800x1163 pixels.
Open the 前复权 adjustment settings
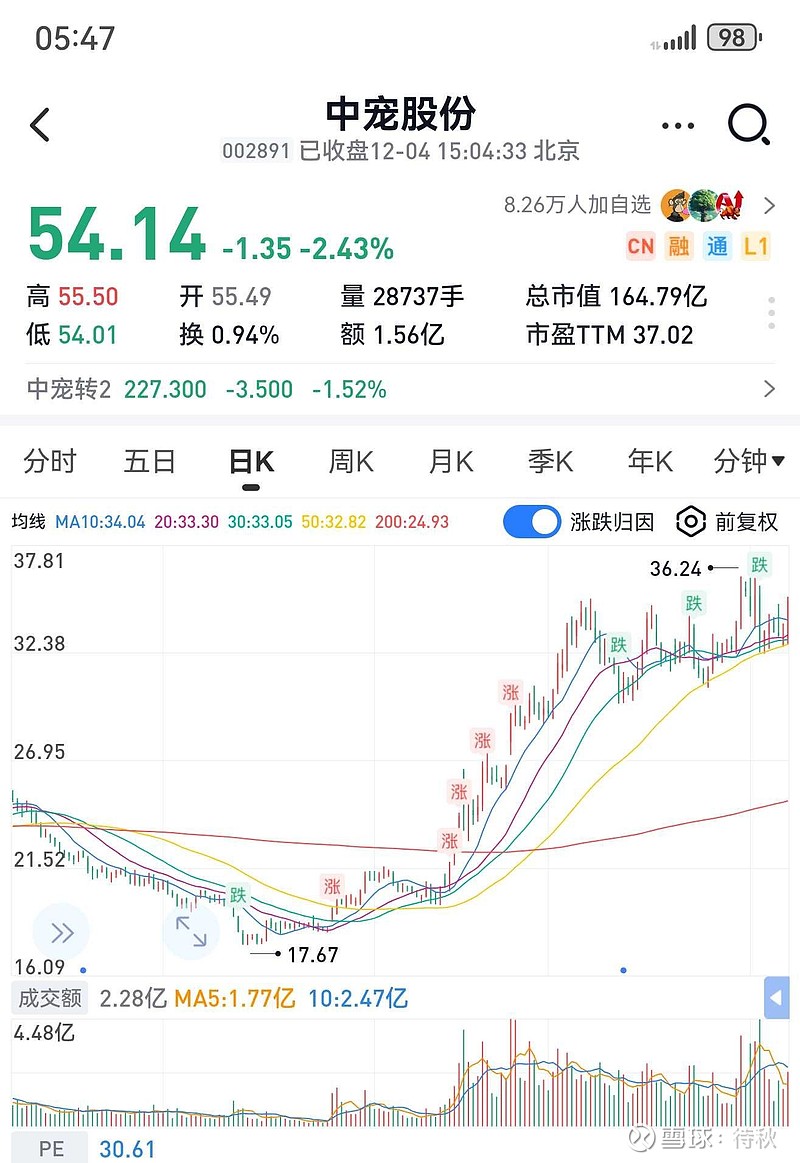coord(727,522)
